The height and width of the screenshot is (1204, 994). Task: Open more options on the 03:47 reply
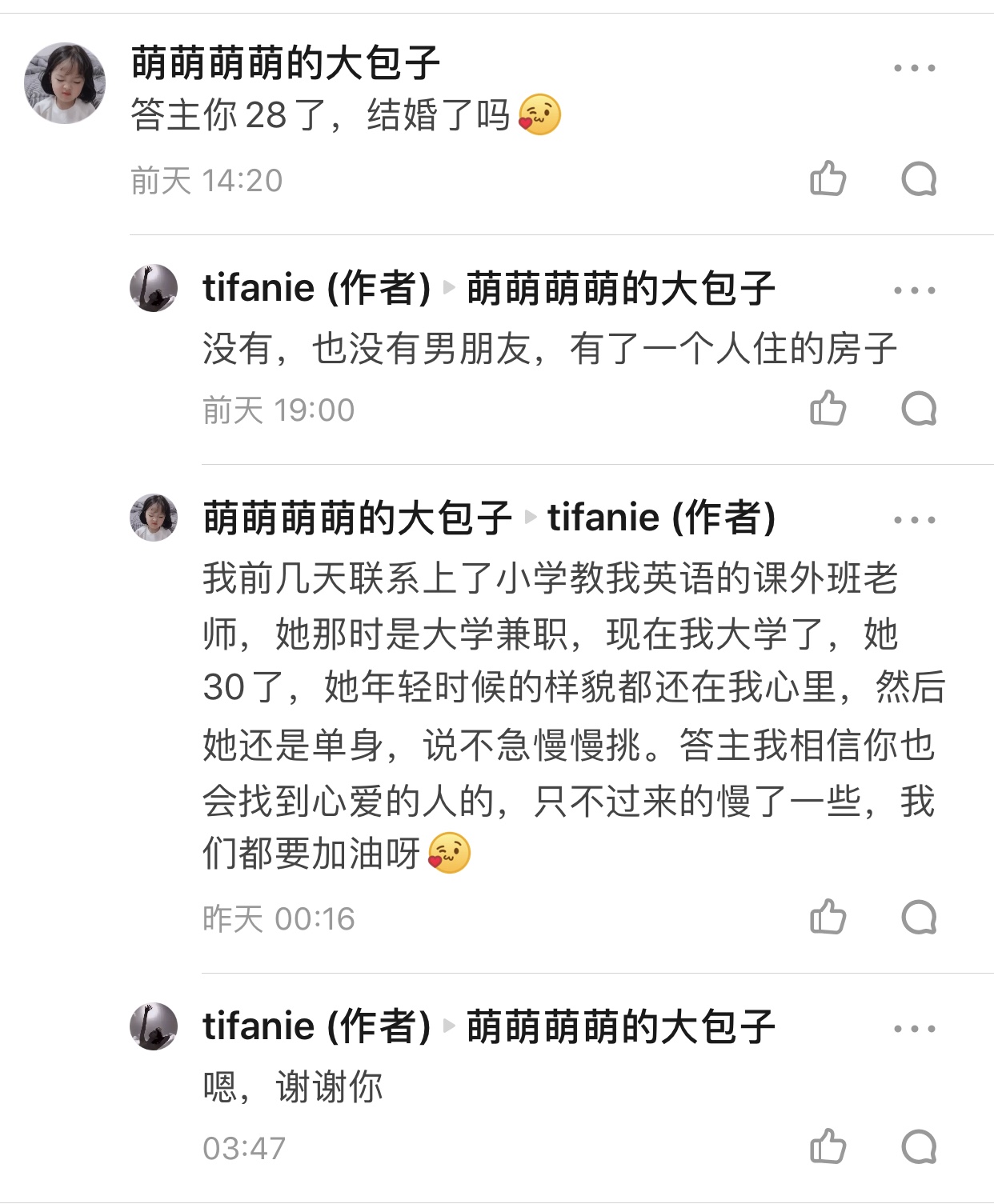pyautogui.click(x=914, y=1029)
